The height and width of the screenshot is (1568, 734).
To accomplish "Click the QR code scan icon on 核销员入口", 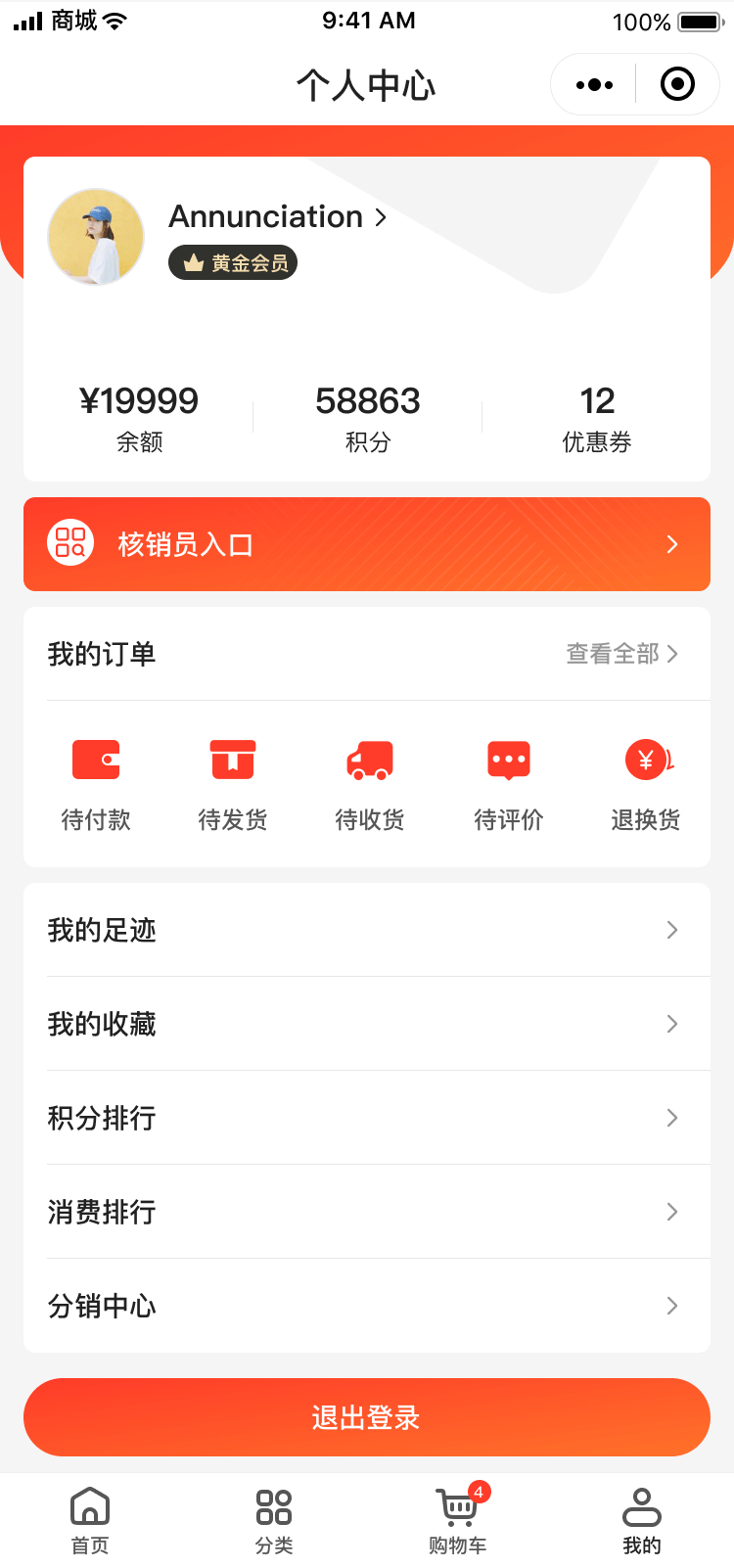I will 69,544.
